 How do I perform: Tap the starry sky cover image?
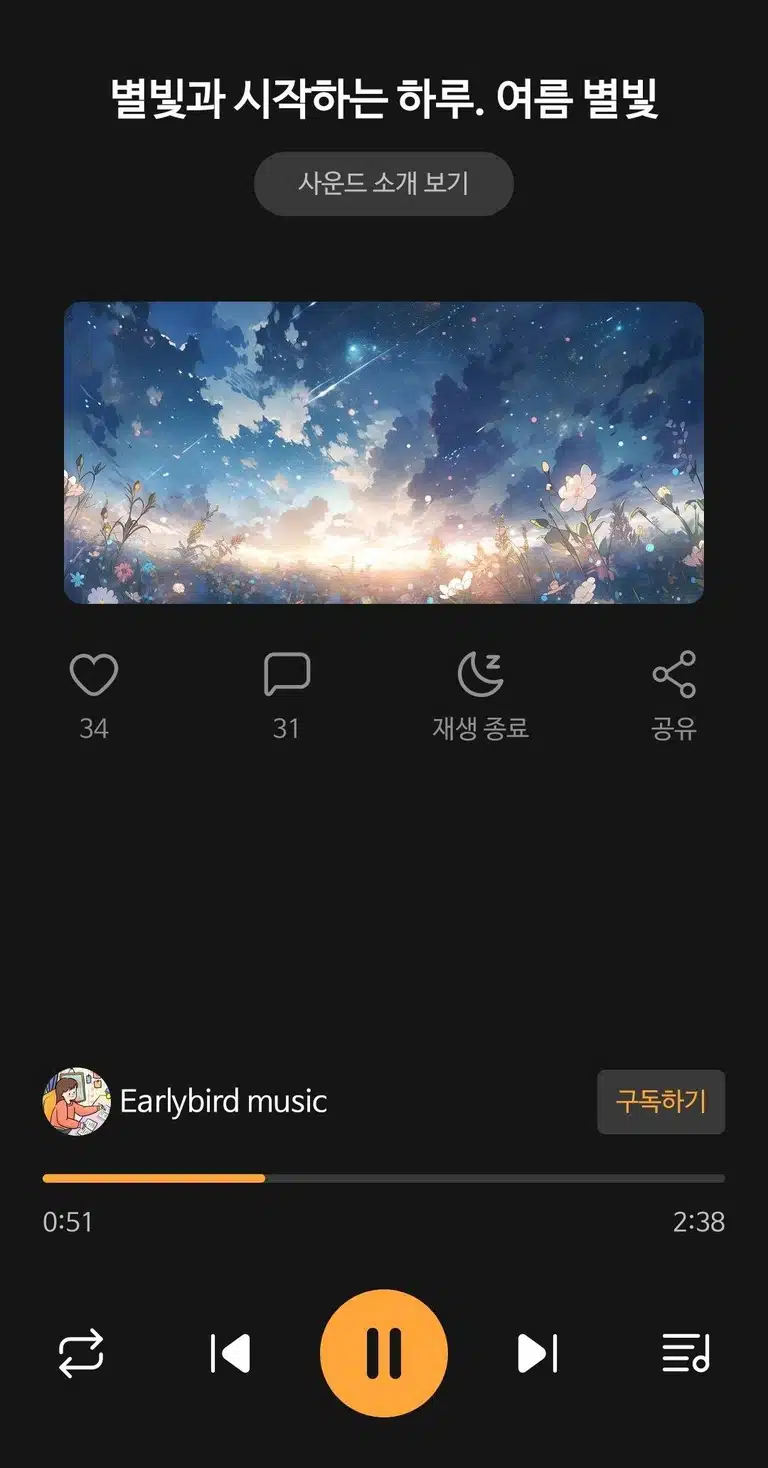[384, 453]
